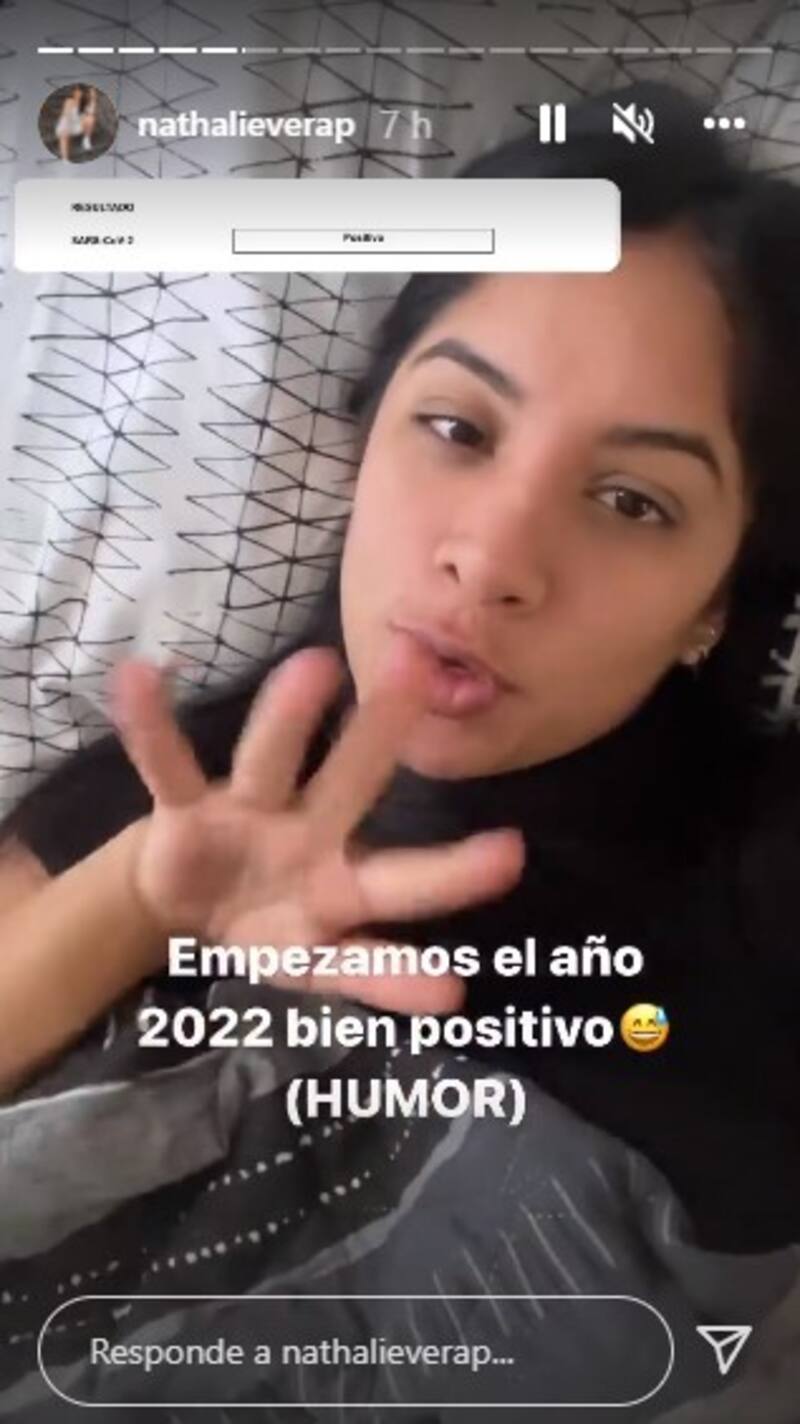
Task: Share the story via paper plane icon
Action: pyautogui.click(x=723, y=1350)
